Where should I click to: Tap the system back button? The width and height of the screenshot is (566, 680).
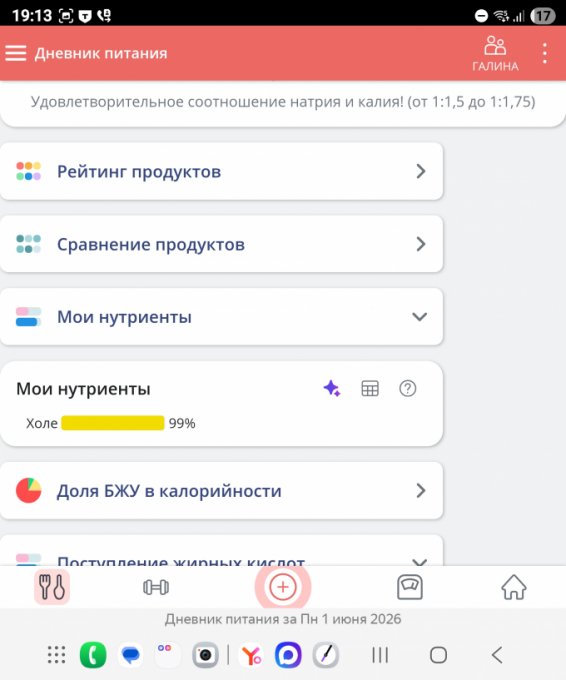[x=497, y=655]
